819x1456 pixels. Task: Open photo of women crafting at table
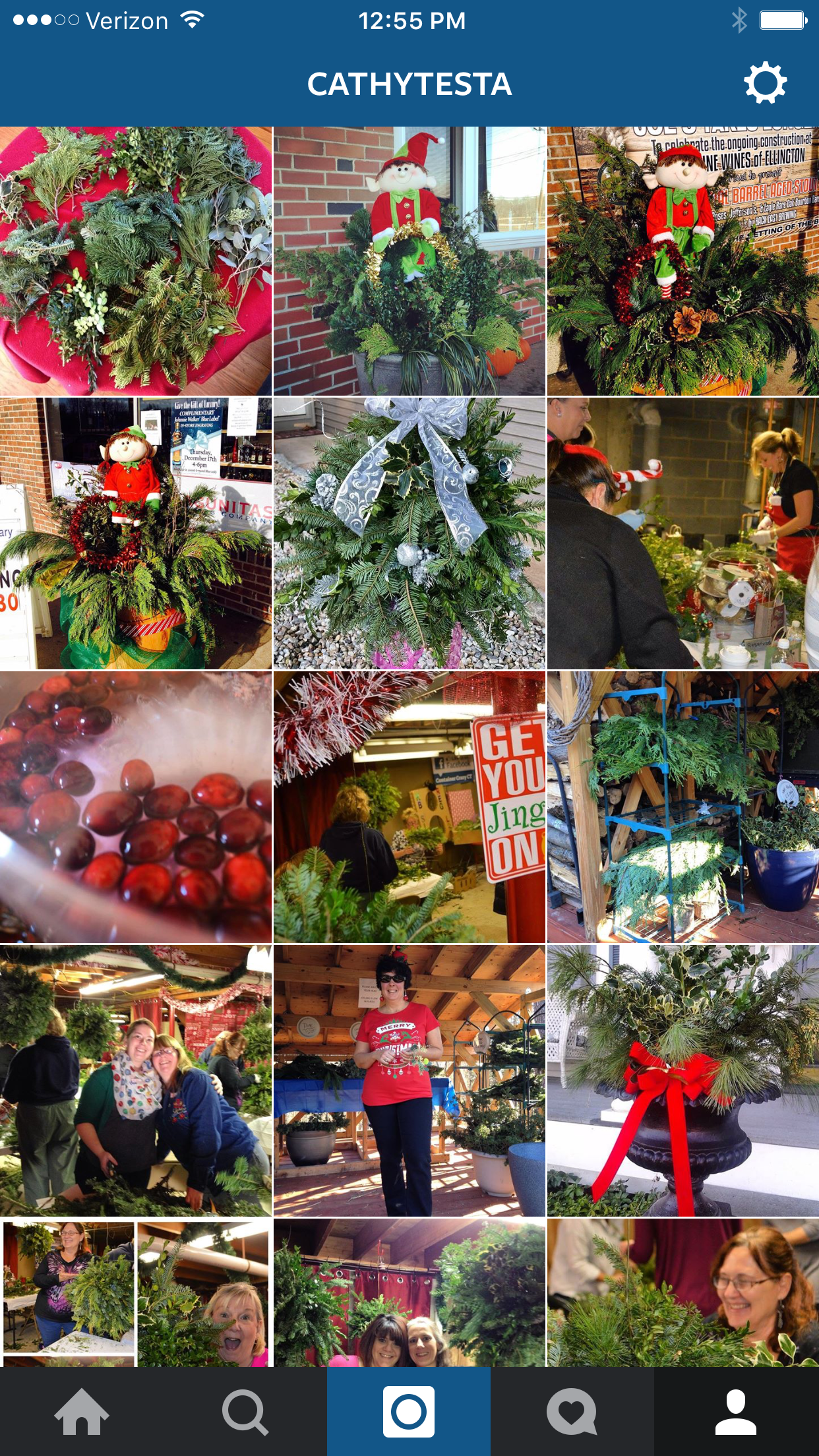pos(683,533)
